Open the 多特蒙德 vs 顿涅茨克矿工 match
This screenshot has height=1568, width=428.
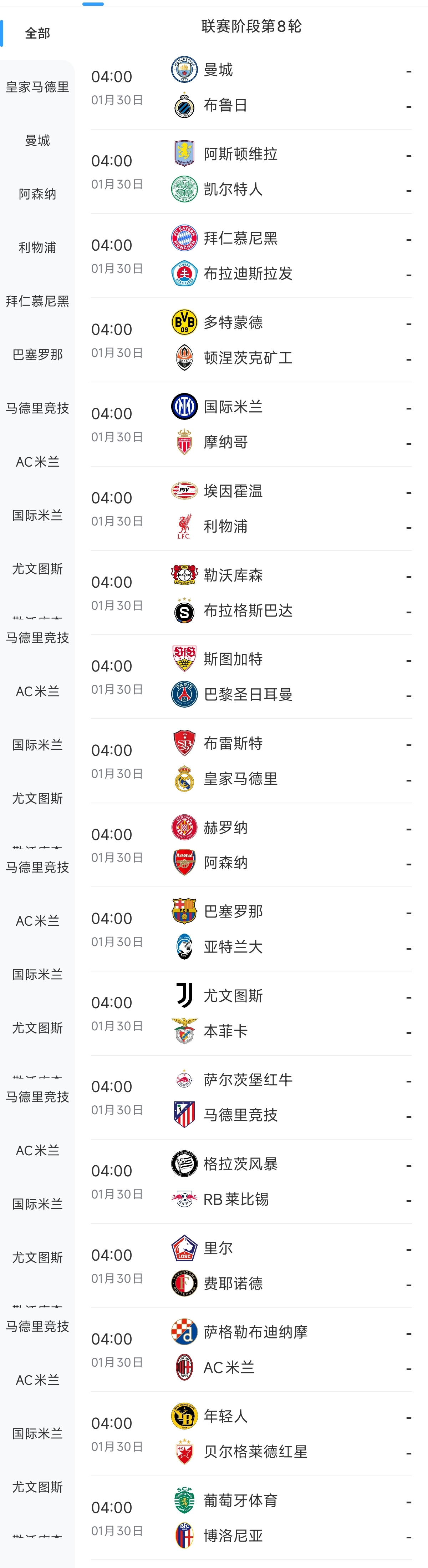[x=251, y=340]
